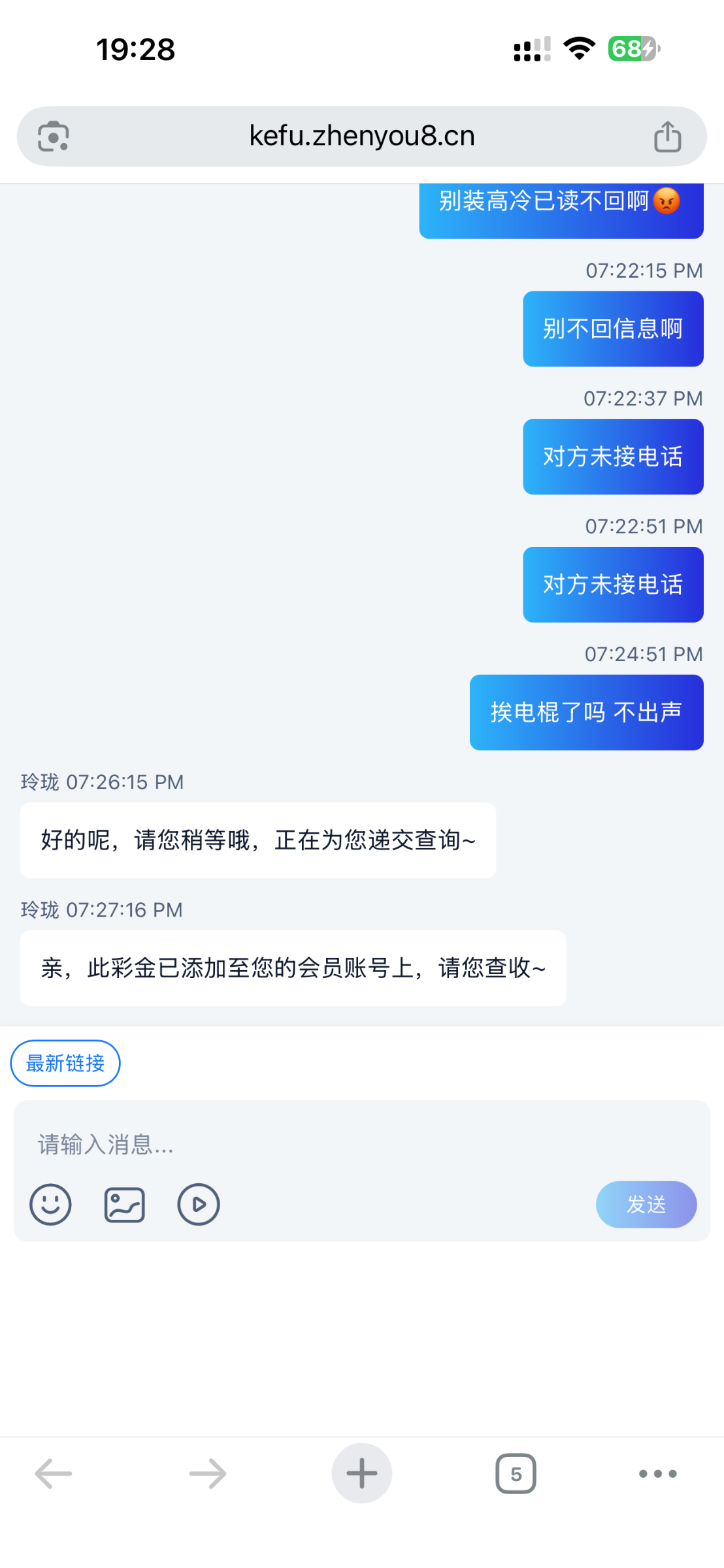Tap the browser forward arrow

pyautogui.click(x=206, y=1473)
